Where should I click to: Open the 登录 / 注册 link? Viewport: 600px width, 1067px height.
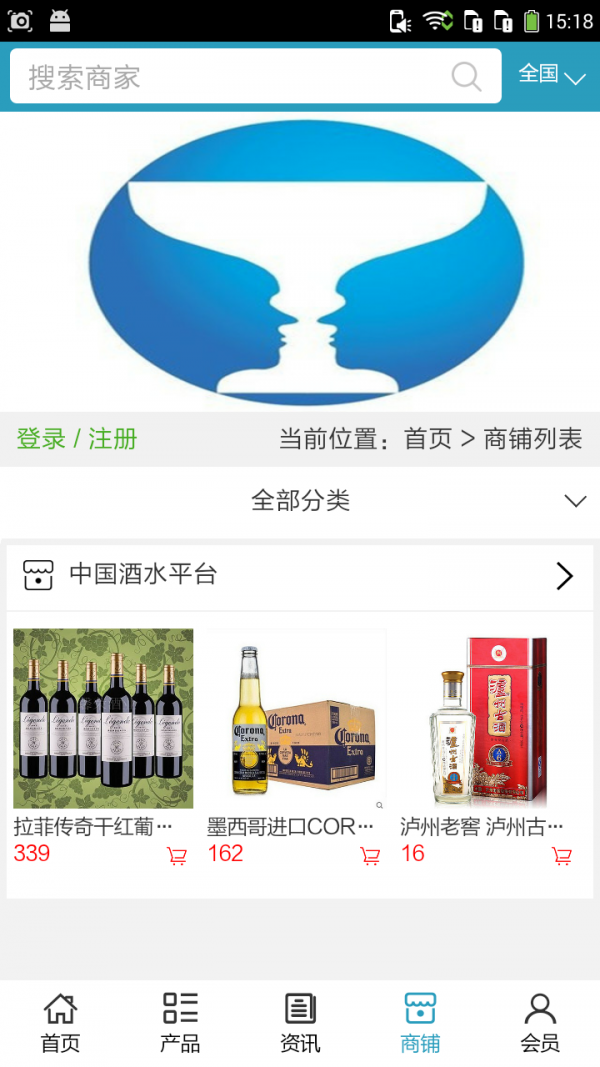point(77,439)
